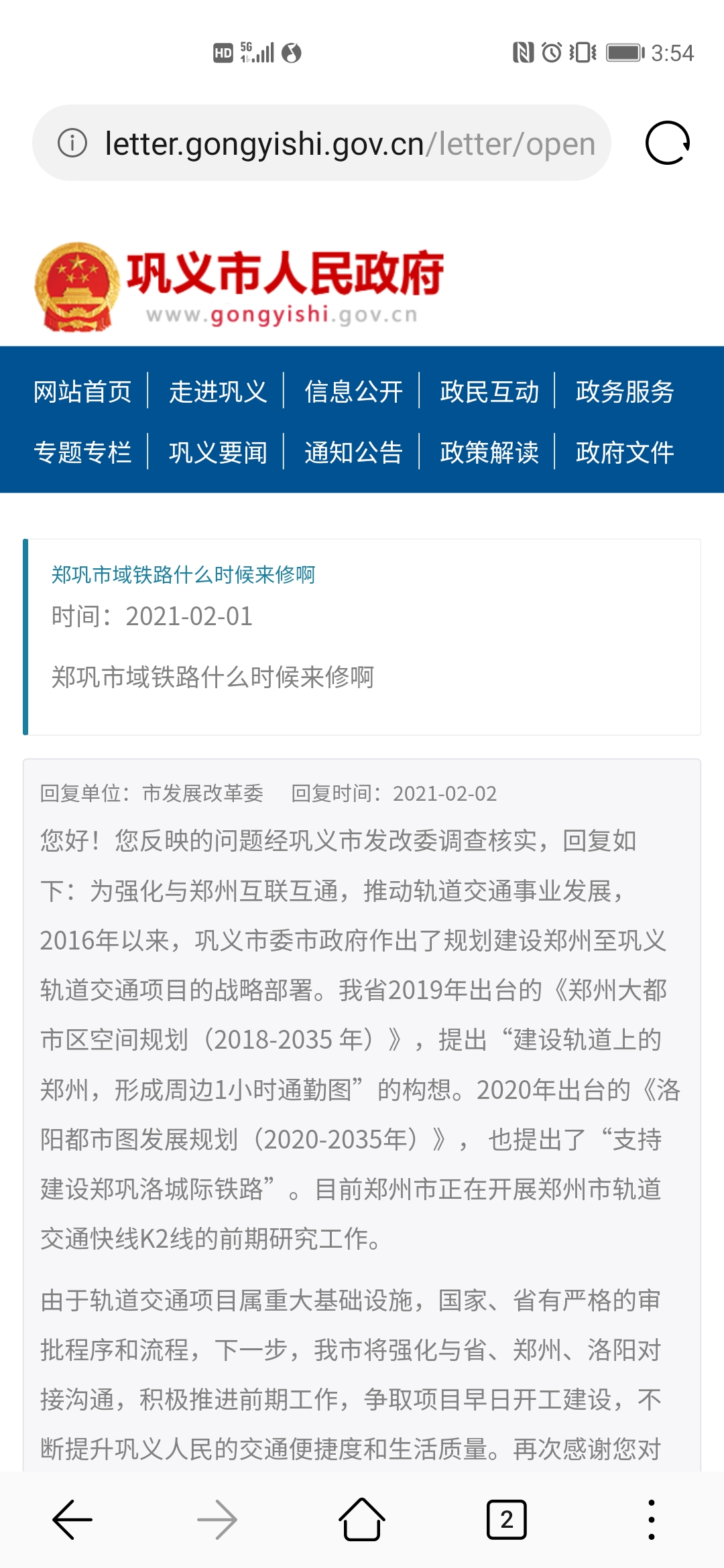
Task: Go to 走进巩义 section
Action: pos(218,391)
